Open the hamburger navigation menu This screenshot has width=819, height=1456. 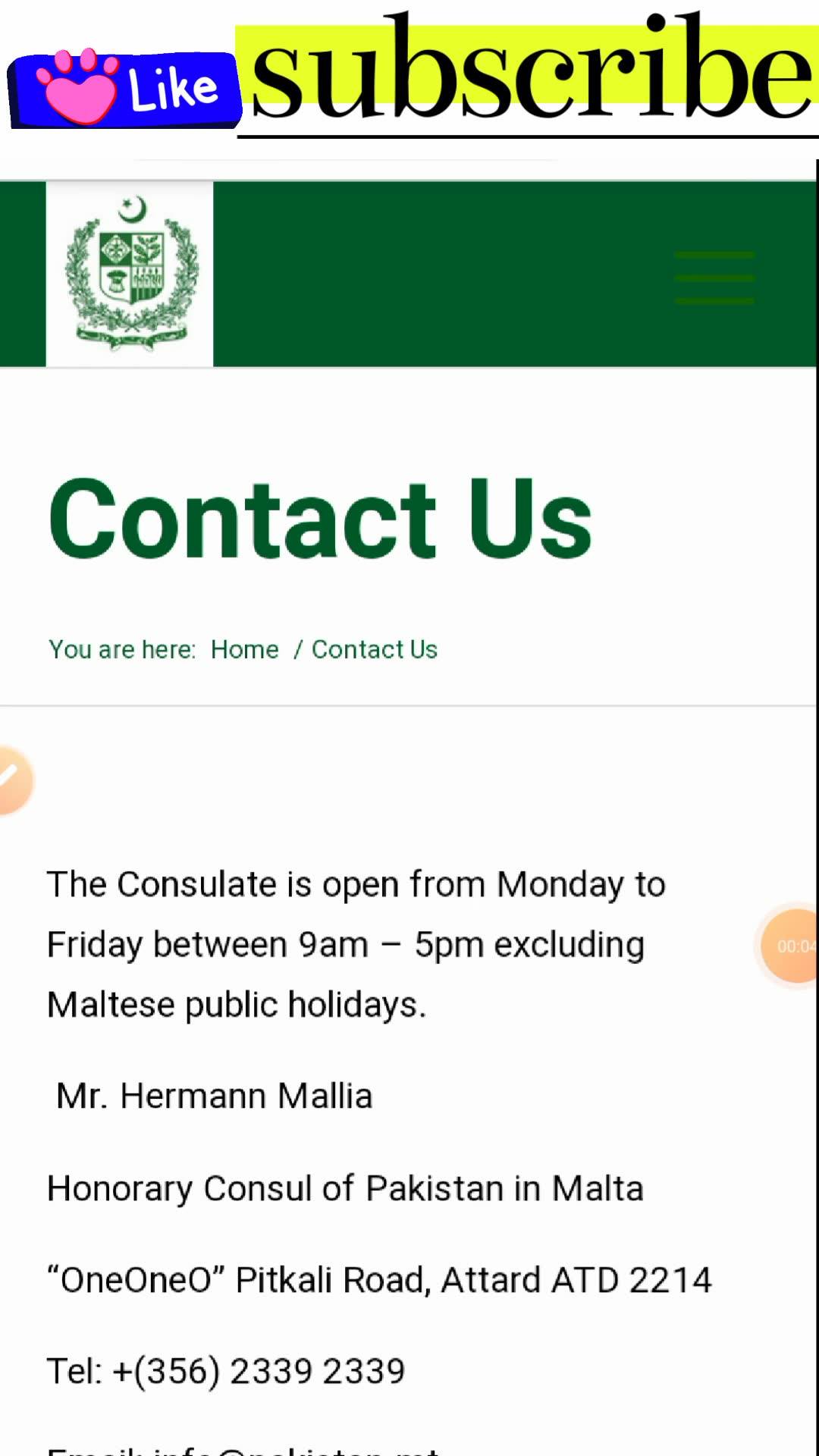click(714, 278)
